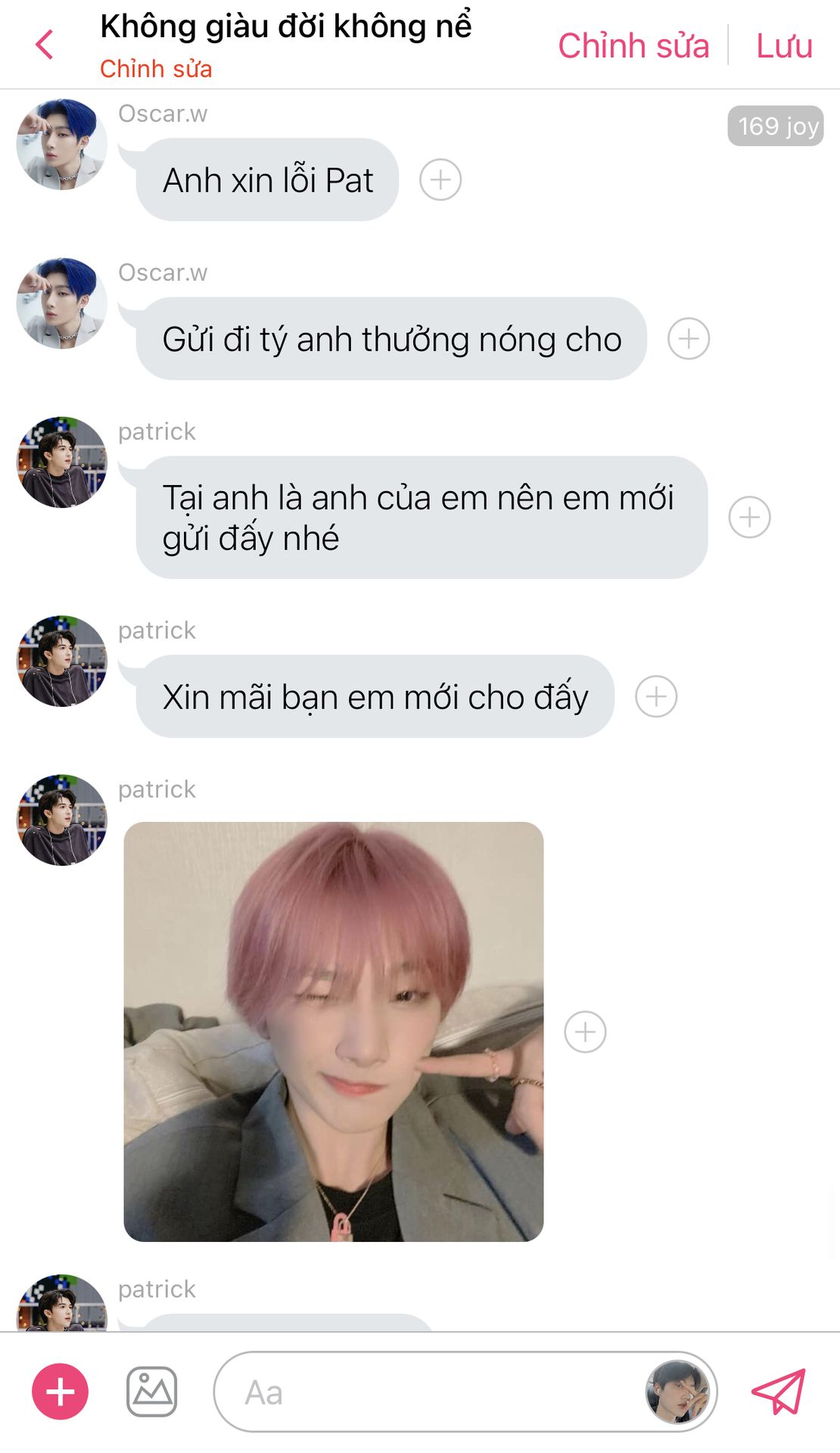
Task: Switch sender via avatar in input field
Action: pos(678,1392)
